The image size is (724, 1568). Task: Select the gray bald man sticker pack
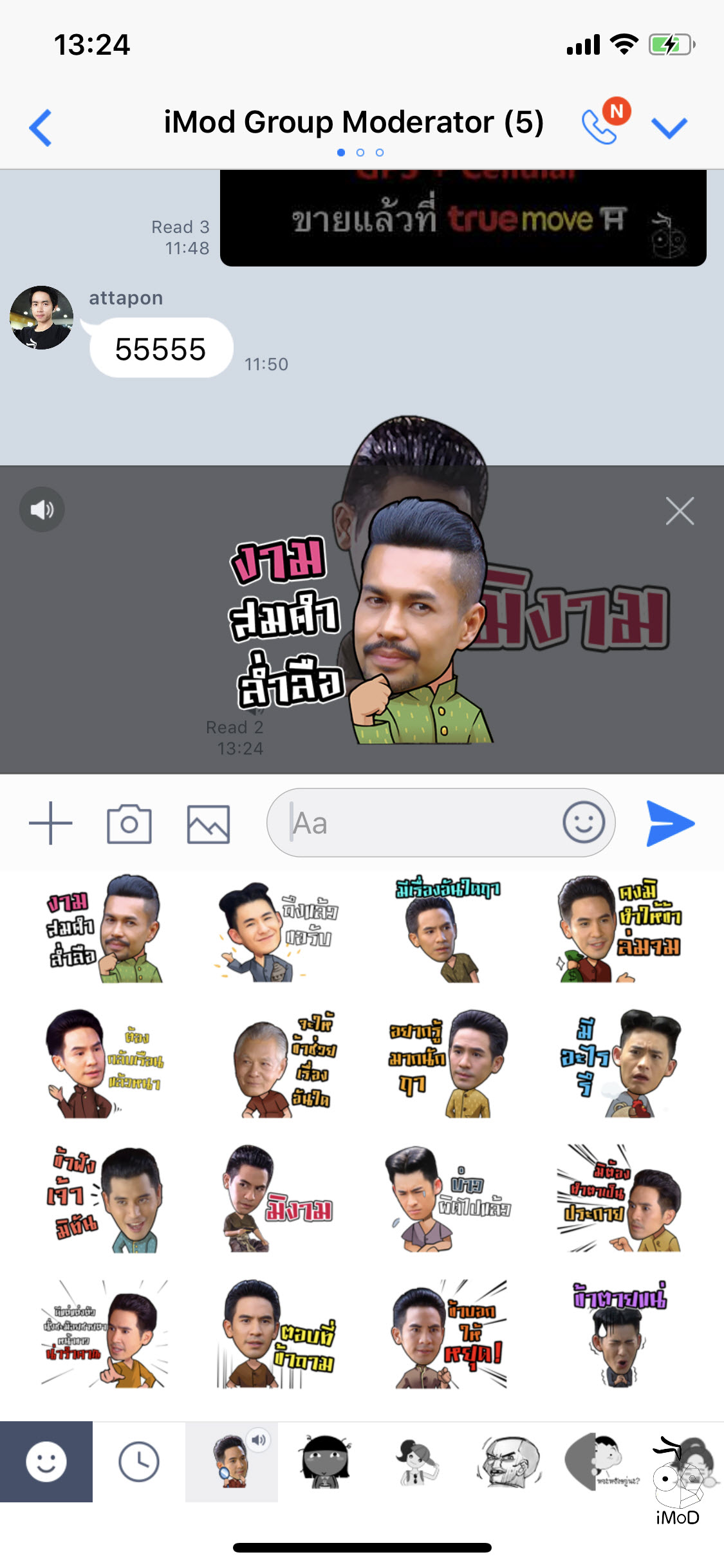point(510,1461)
